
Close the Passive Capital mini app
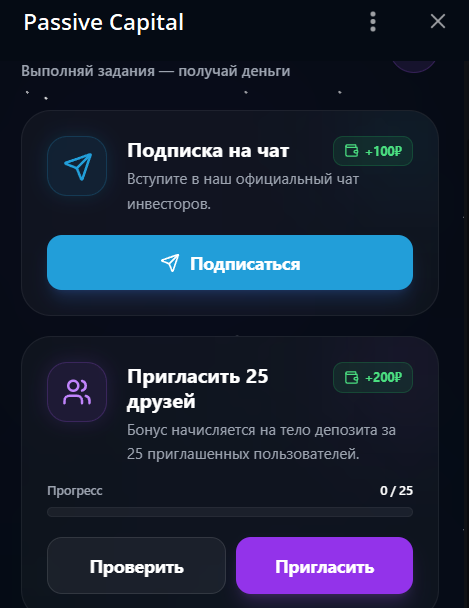(438, 21)
